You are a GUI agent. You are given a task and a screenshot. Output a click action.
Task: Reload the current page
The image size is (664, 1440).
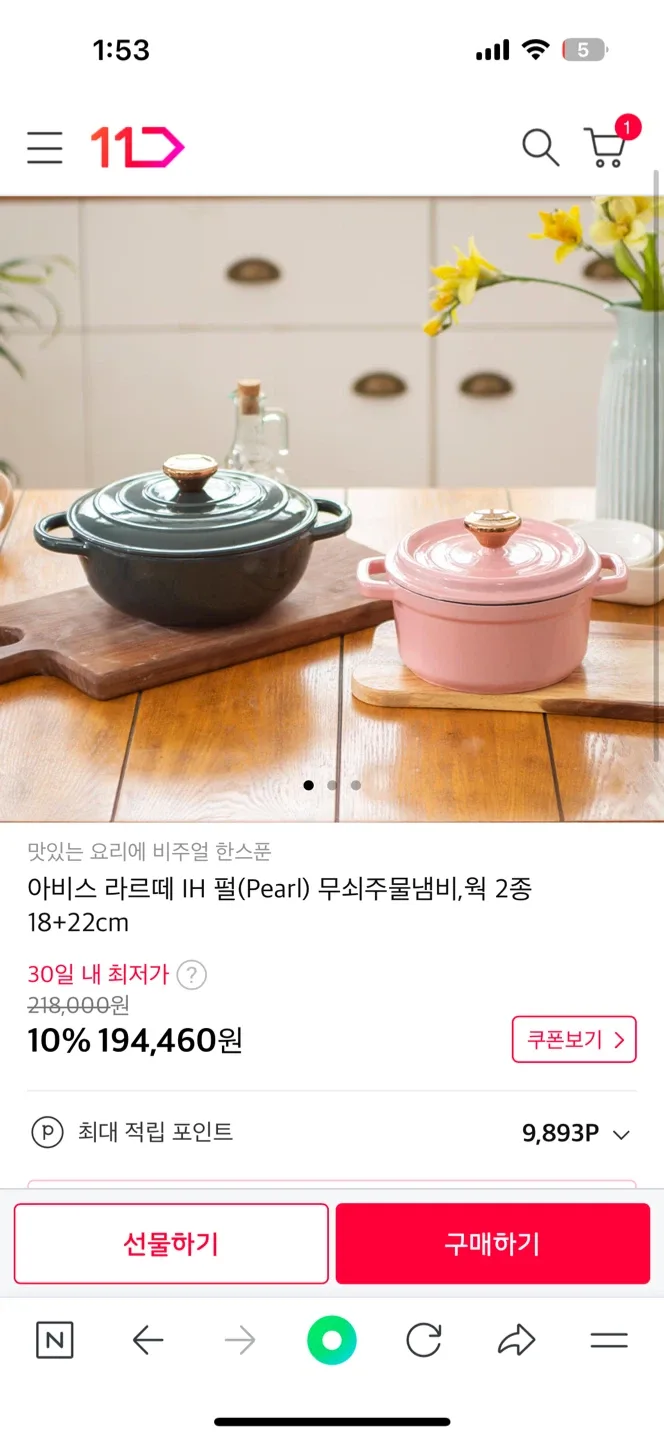pyautogui.click(x=423, y=1340)
